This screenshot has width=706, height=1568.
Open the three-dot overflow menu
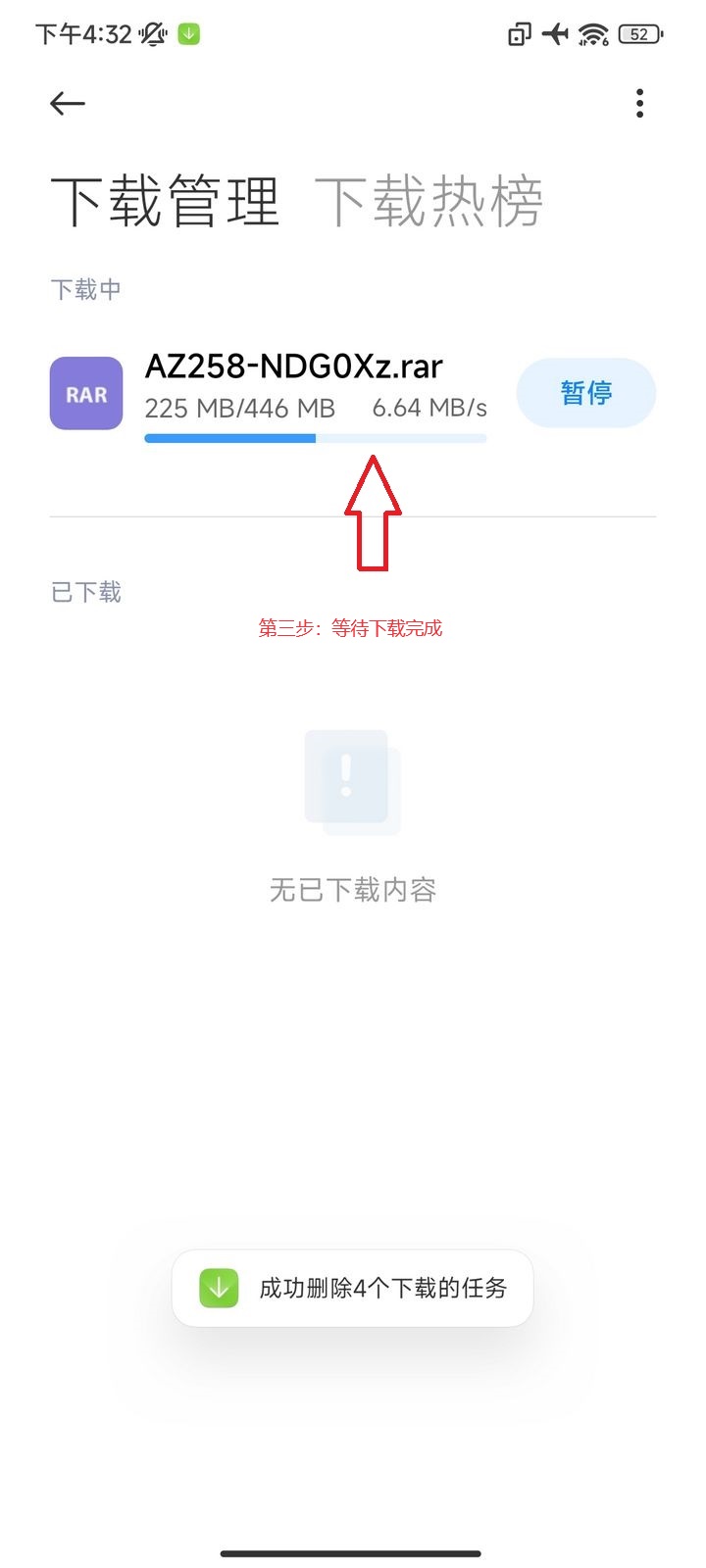tap(639, 103)
